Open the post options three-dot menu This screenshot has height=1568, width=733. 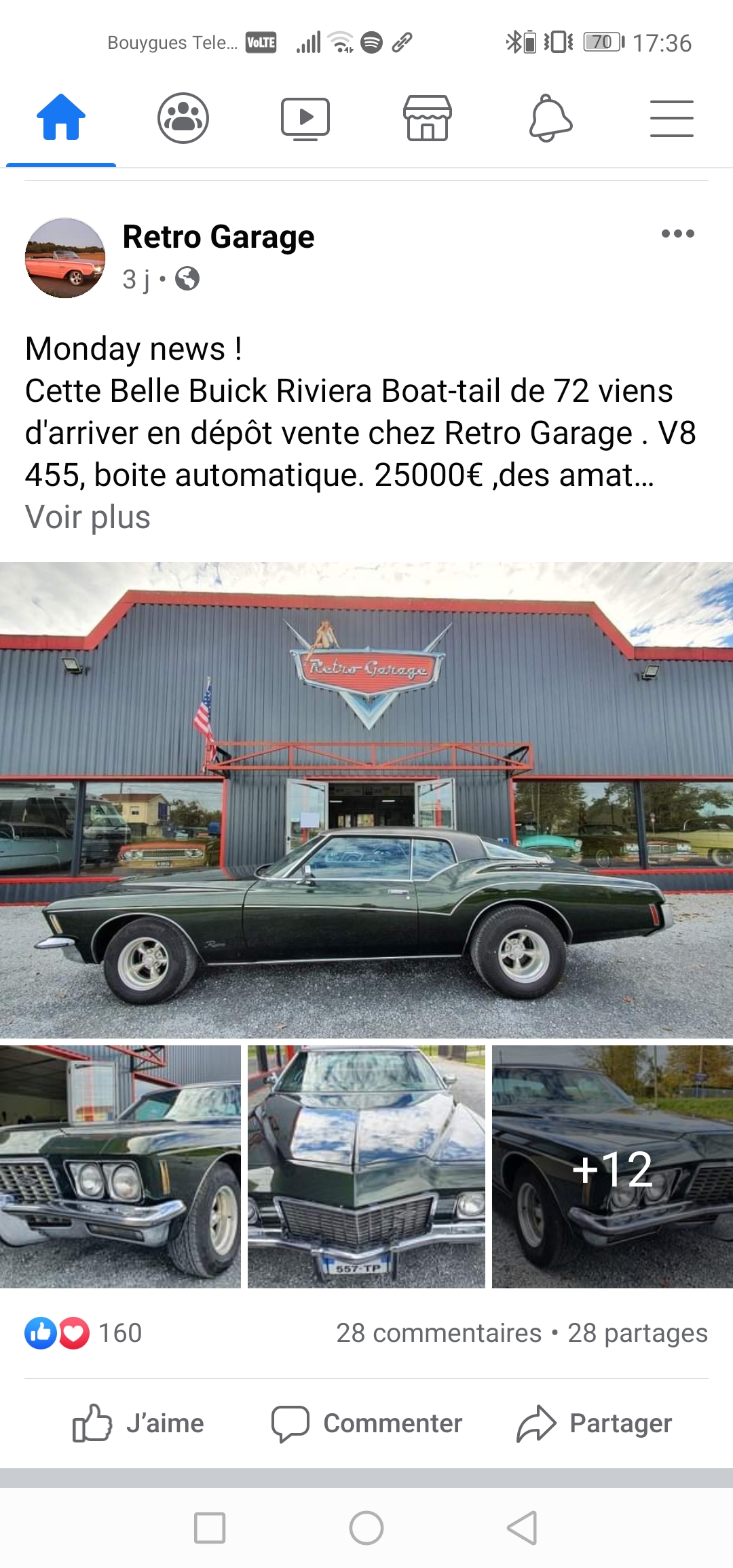(678, 234)
